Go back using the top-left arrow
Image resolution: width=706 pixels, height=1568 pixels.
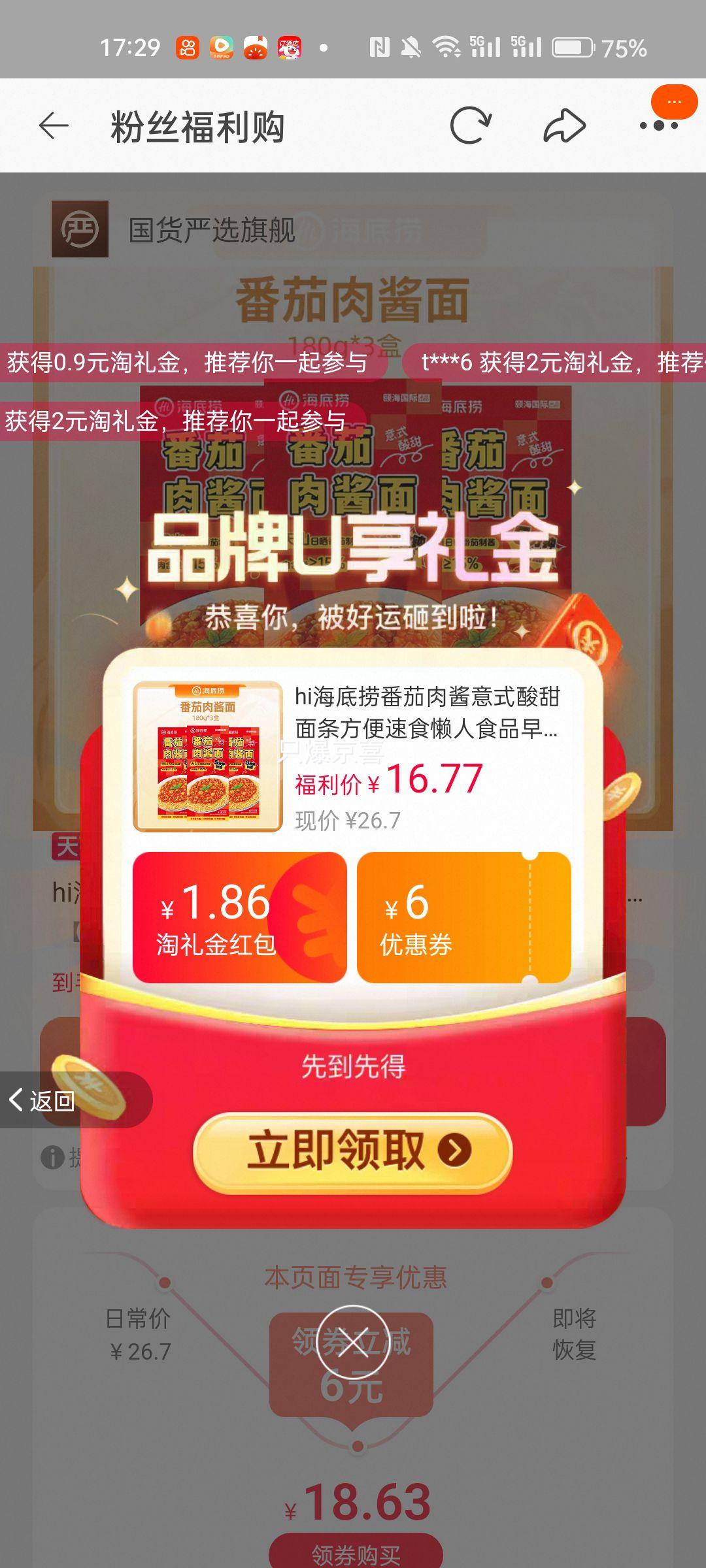pyautogui.click(x=54, y=125)
